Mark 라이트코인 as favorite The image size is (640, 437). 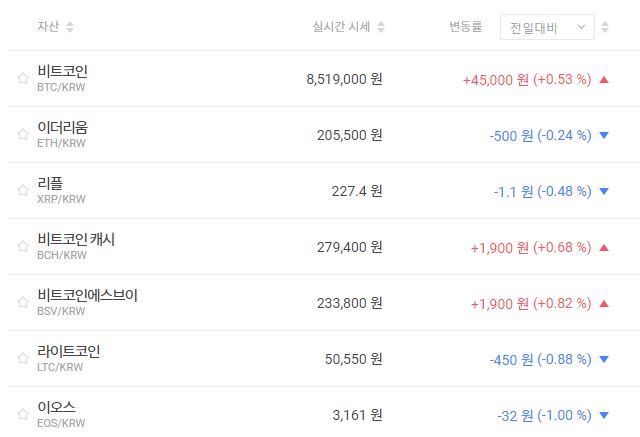click(x=22, y=358)
